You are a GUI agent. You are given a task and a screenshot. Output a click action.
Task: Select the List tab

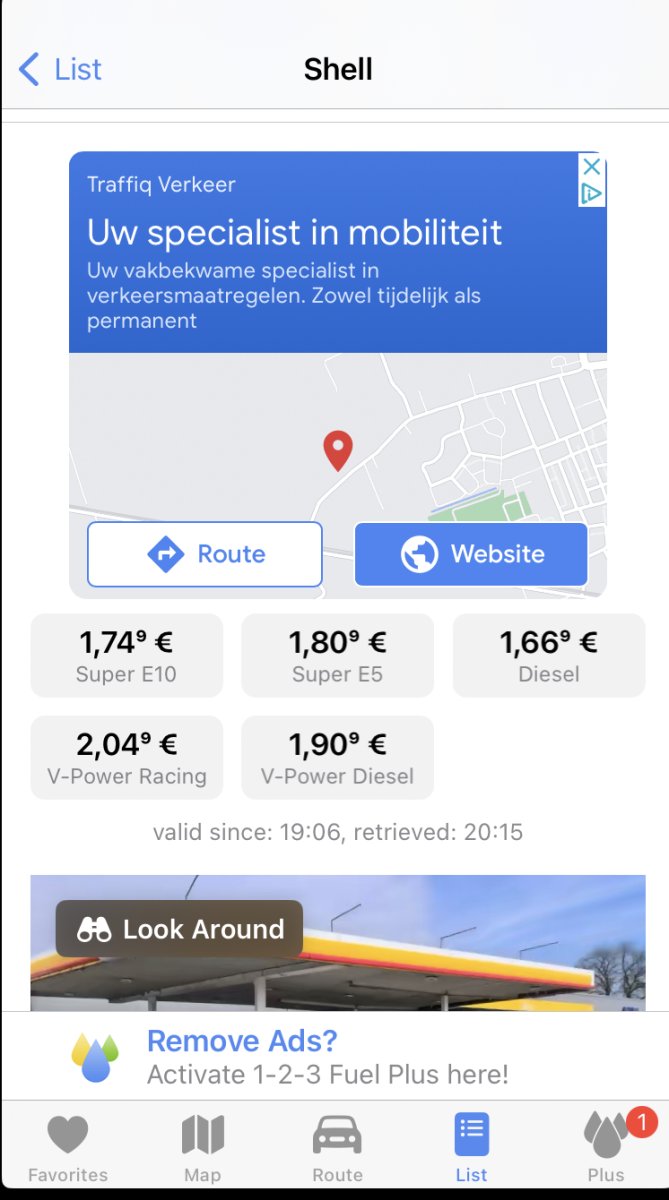pyautogui.click(x=471, y=1148)
